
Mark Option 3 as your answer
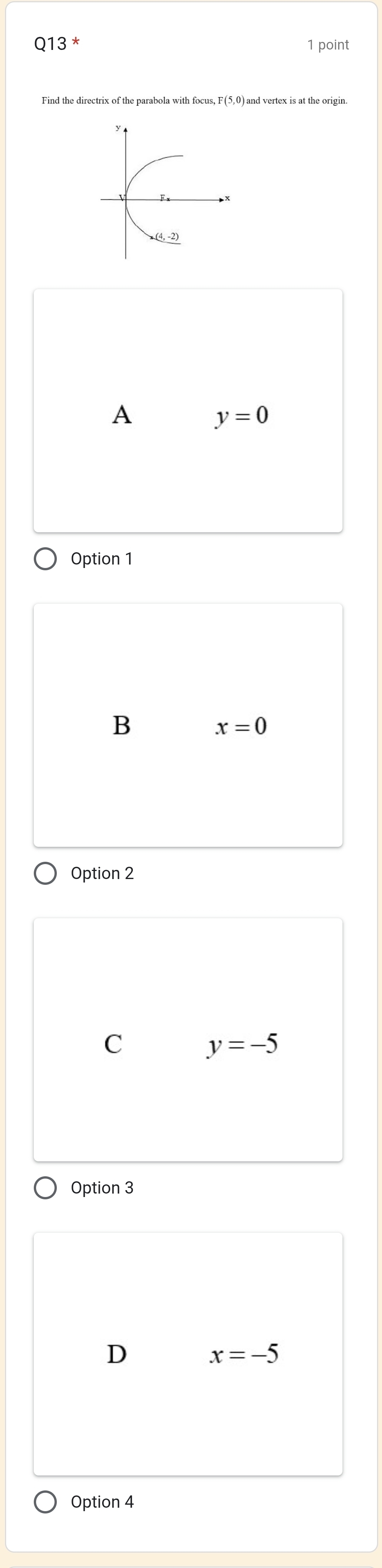tap(45, 1187)
